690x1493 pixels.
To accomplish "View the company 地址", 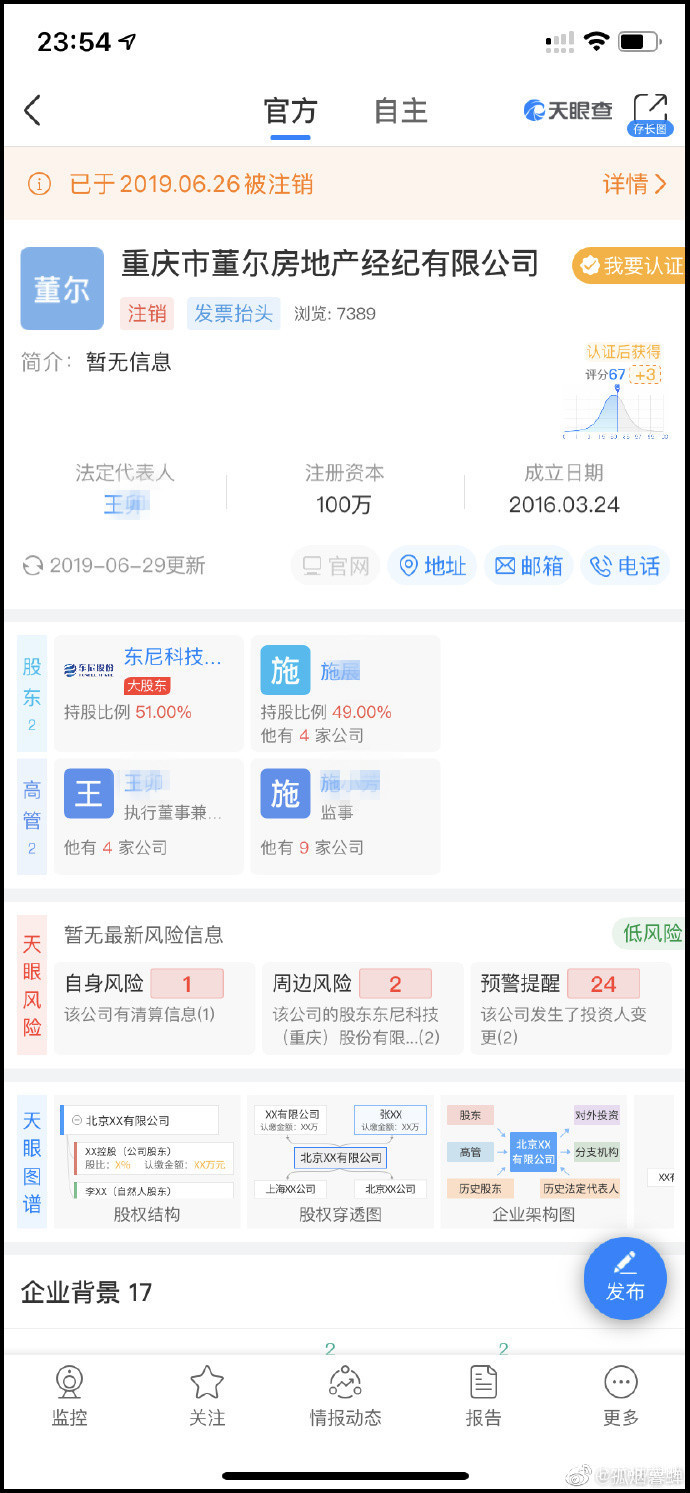I will 434,566.
